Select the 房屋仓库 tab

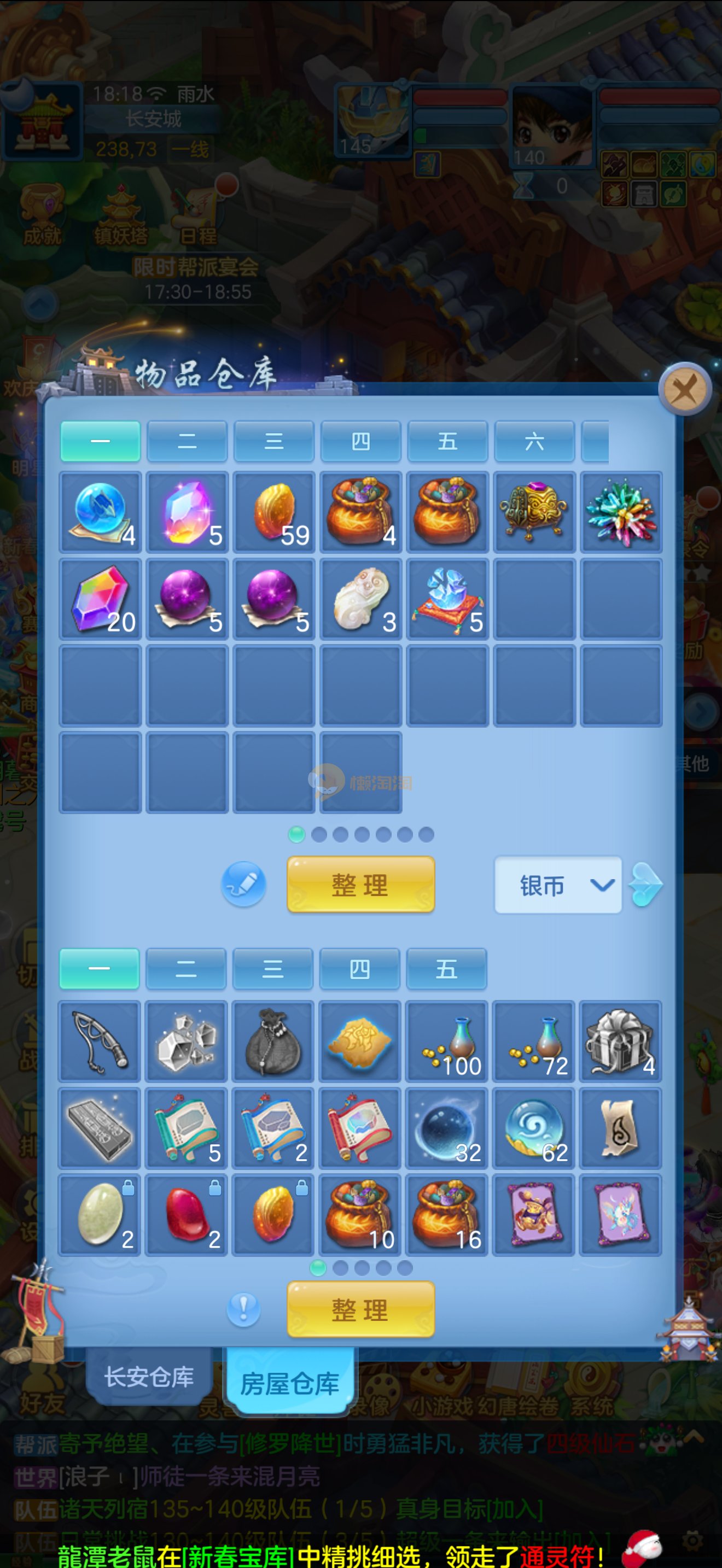290,1383
